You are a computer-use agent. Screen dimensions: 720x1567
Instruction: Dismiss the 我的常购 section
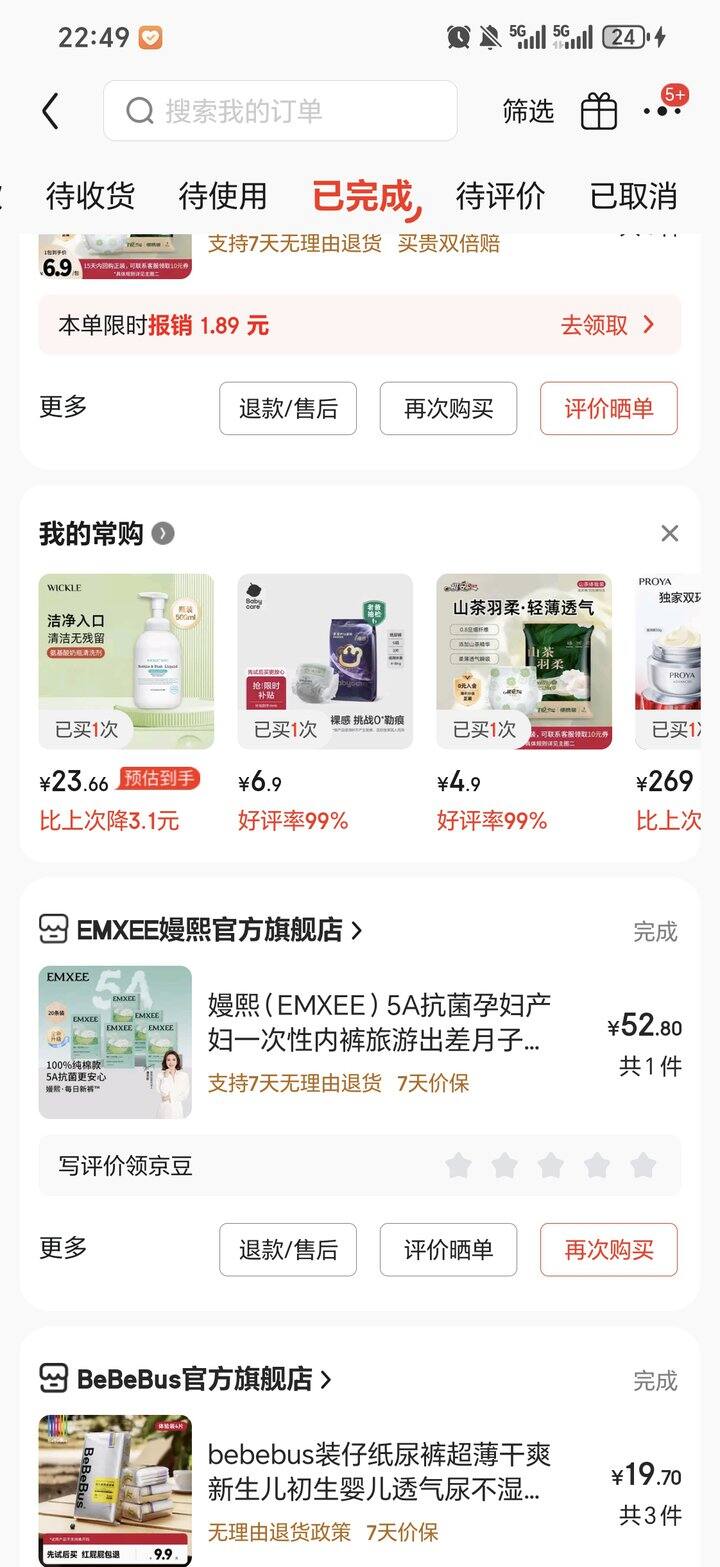click(x=670, y=533)
